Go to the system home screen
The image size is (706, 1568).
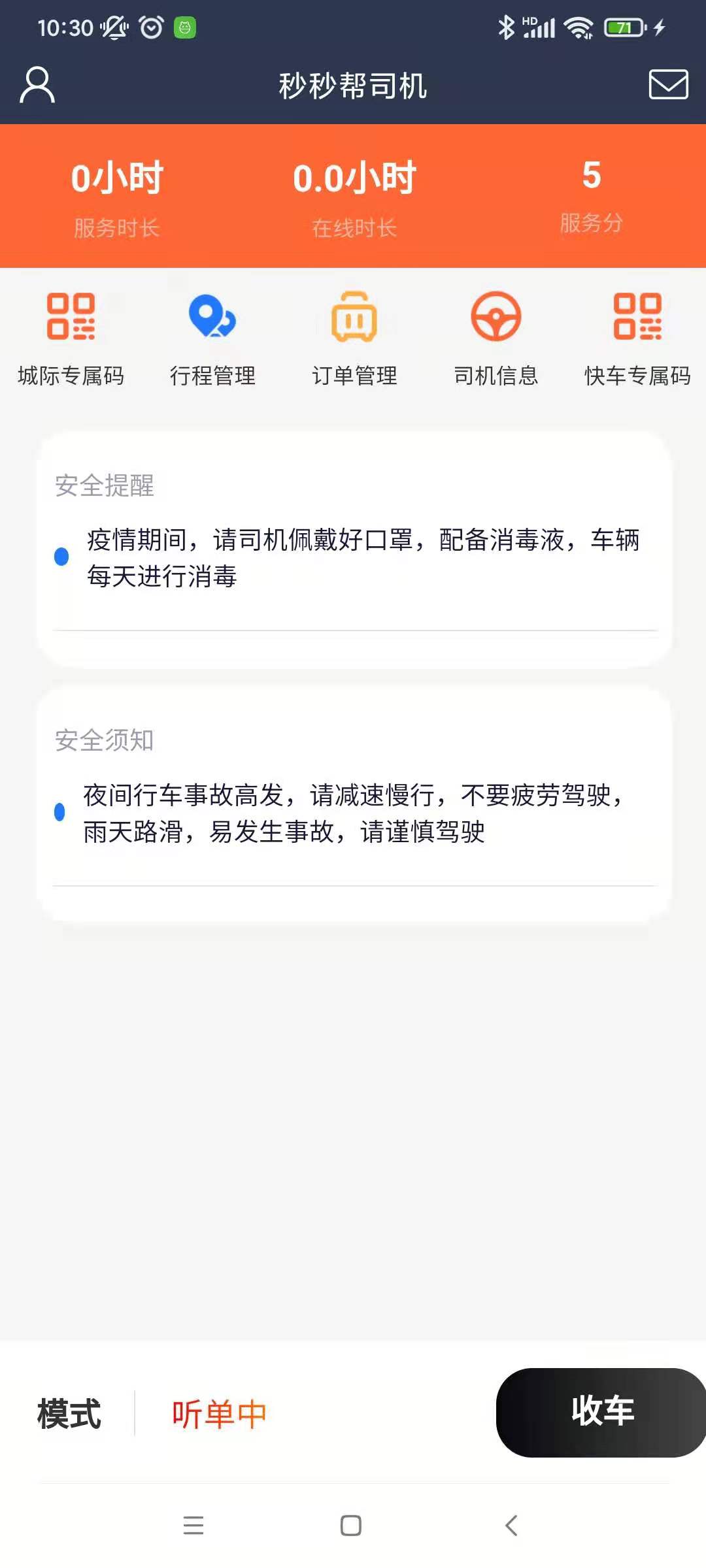coord(351,1526)
